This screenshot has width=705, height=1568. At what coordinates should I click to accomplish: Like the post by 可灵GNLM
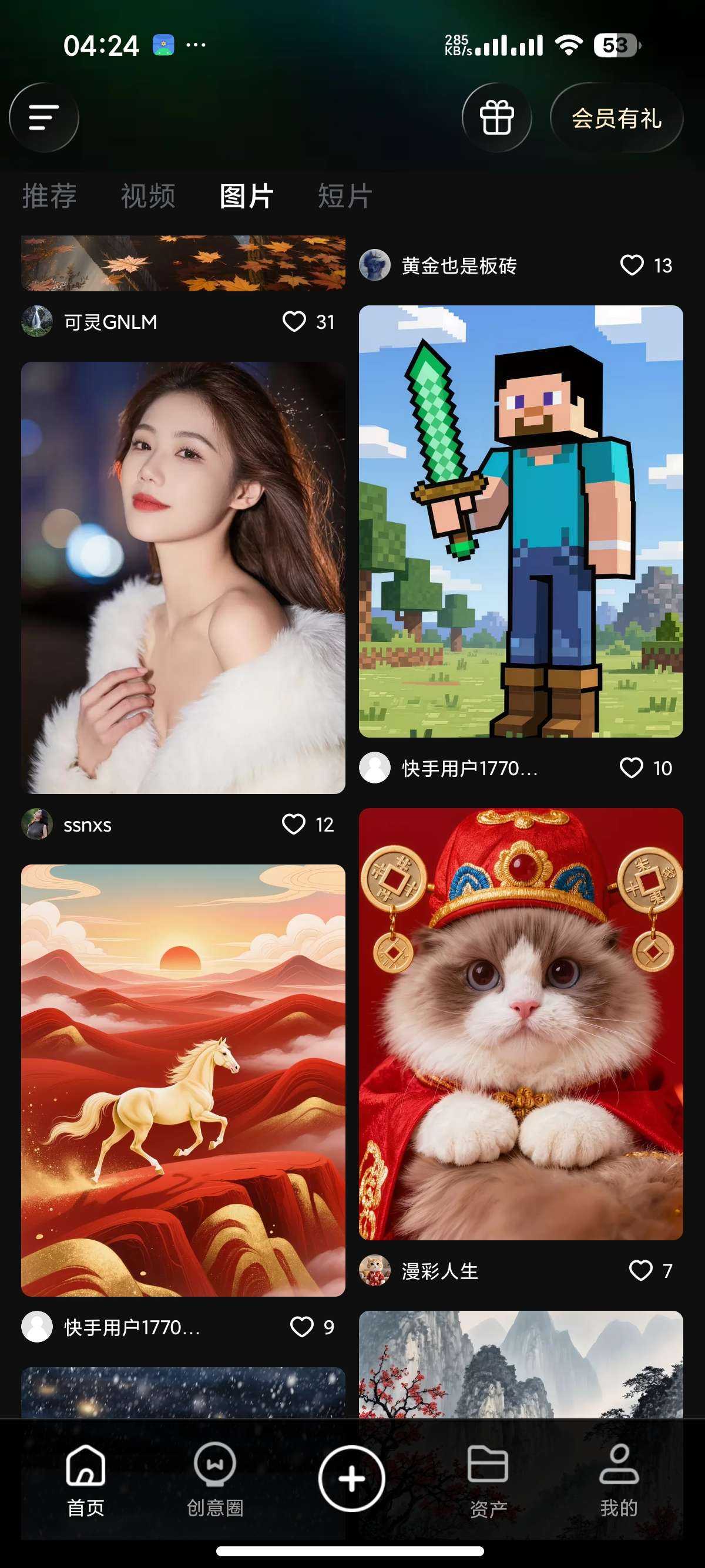click(295, 321)
